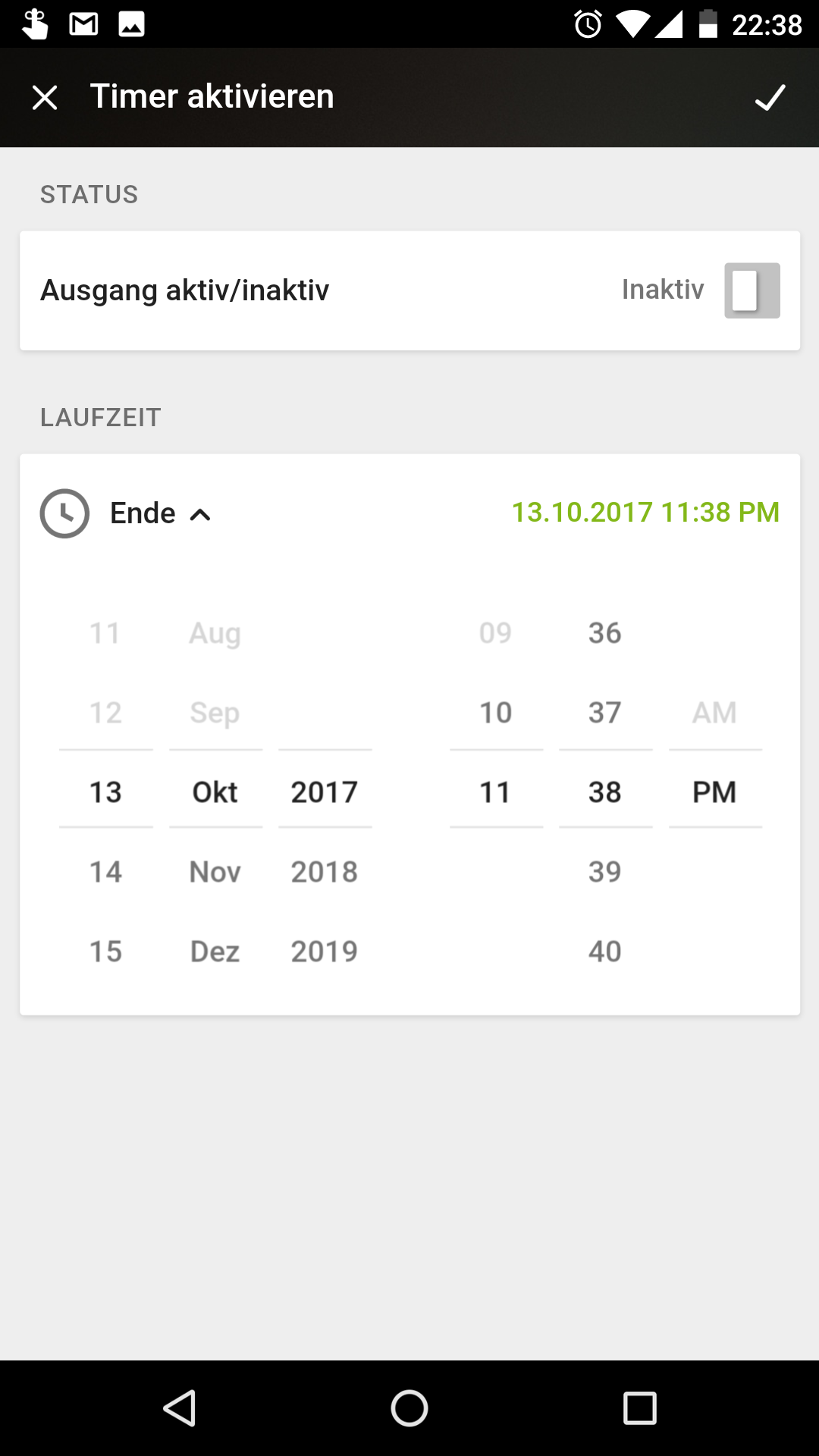
Task: Select day 14 in the date picker
Action: click(x=105, y=872)
